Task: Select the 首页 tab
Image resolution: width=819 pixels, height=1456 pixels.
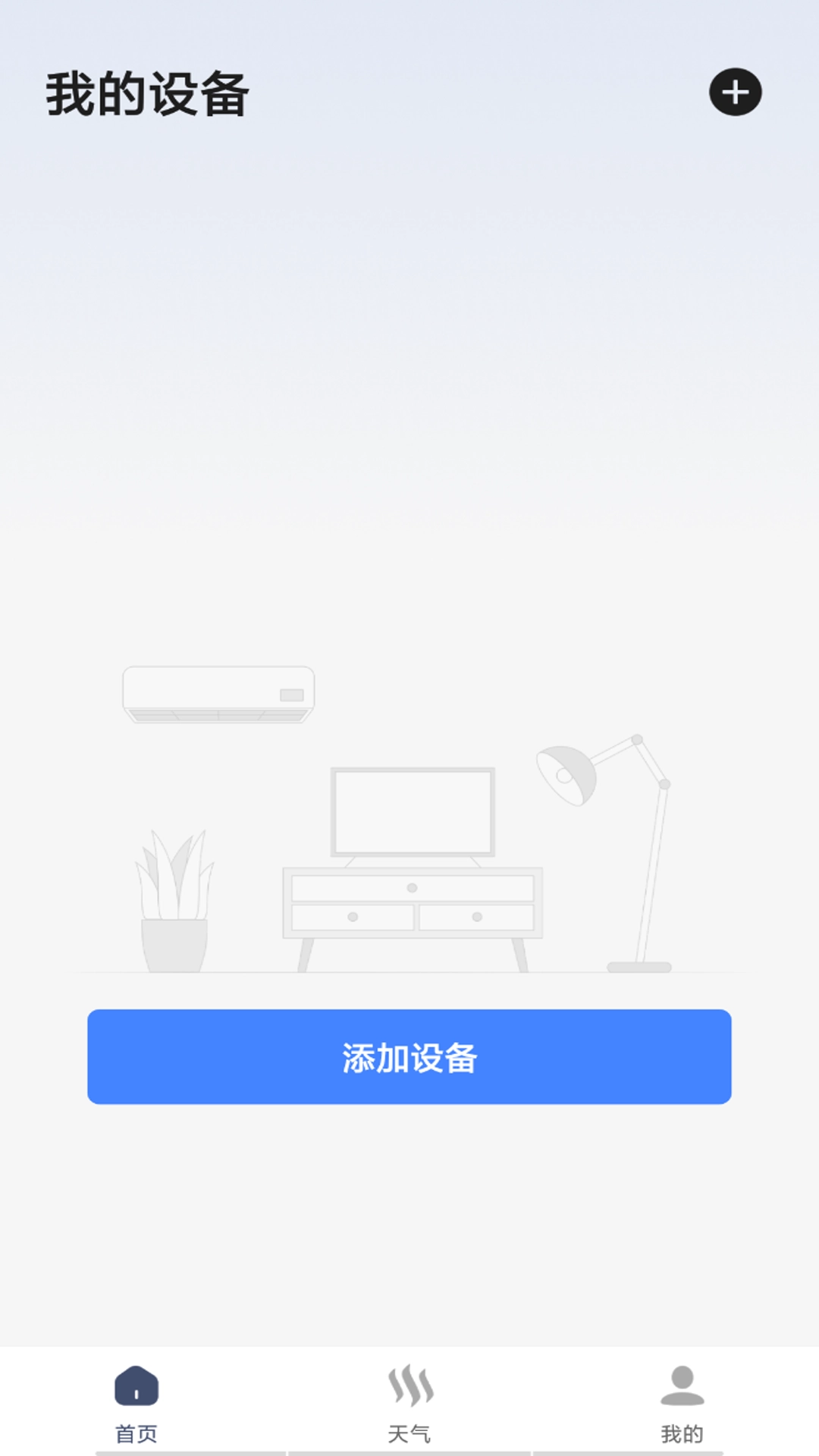Action: (136, 1403)
